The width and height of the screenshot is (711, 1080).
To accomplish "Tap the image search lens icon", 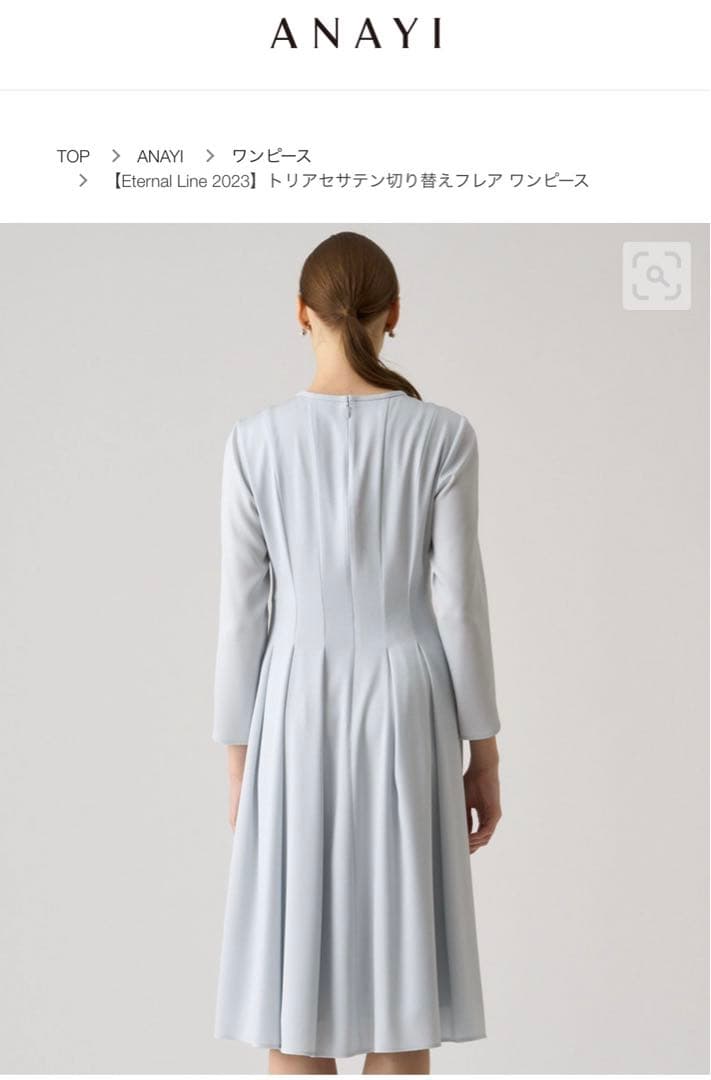I will point(656,275).
